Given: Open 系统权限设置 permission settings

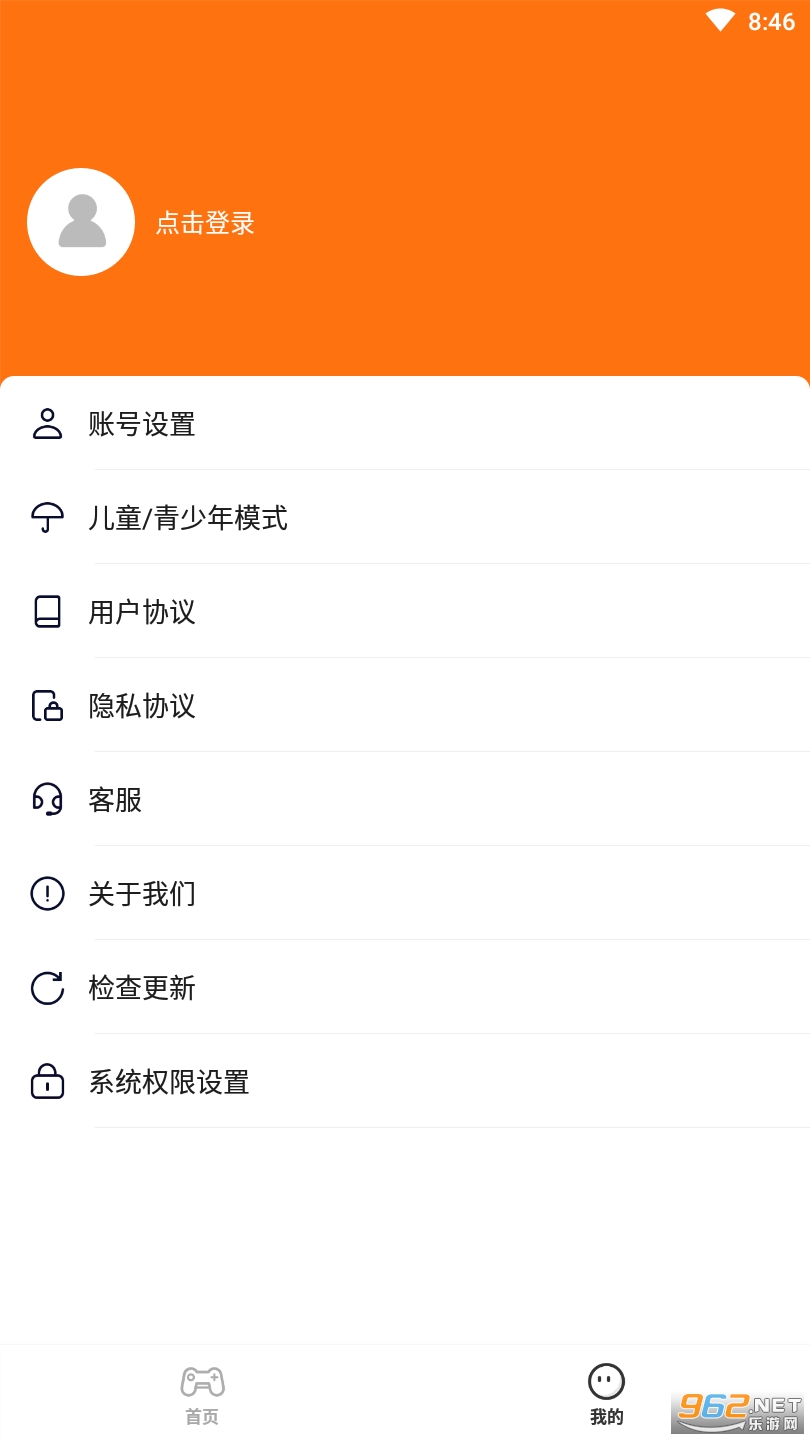Looking at the screenshot, I should 169,1082.
